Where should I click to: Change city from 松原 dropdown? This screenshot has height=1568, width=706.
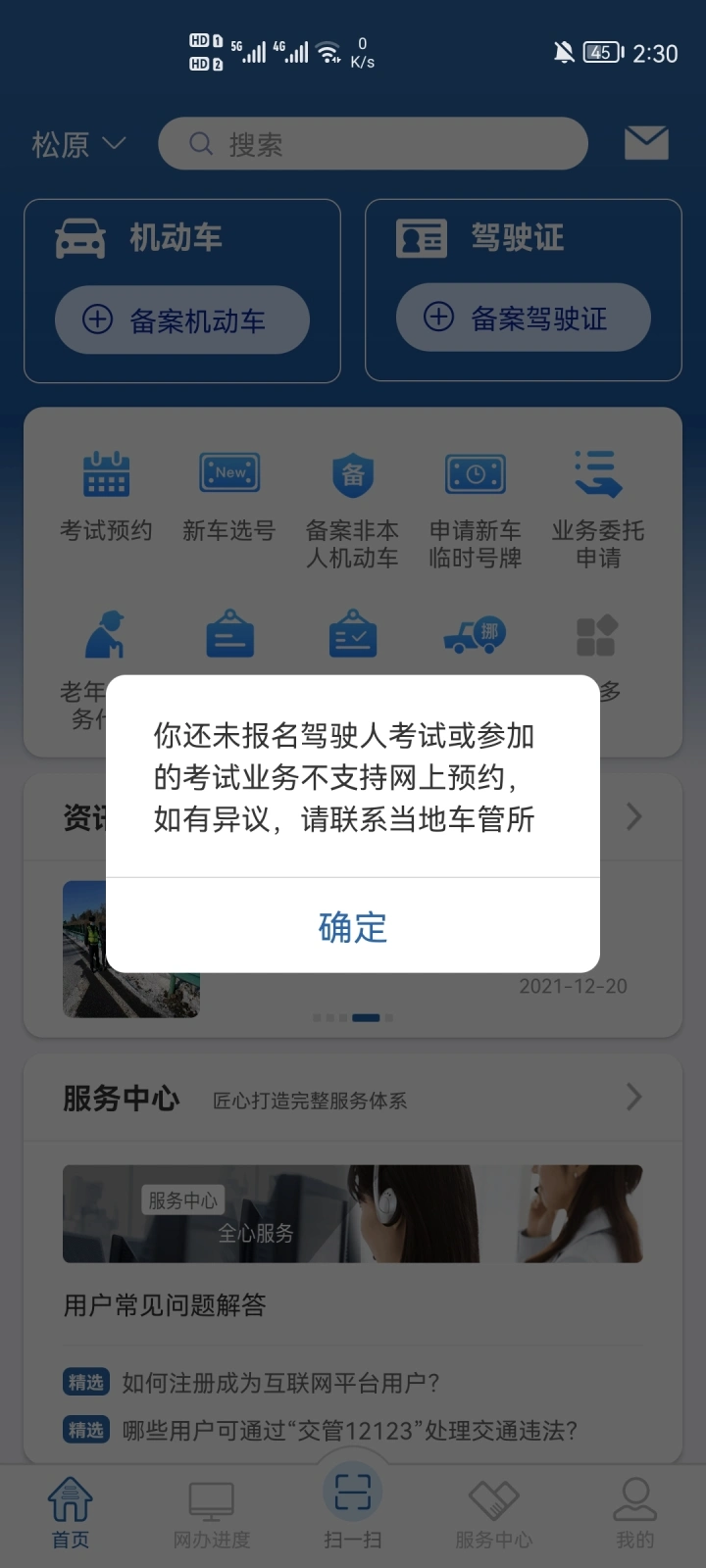(x=78, y=145)
